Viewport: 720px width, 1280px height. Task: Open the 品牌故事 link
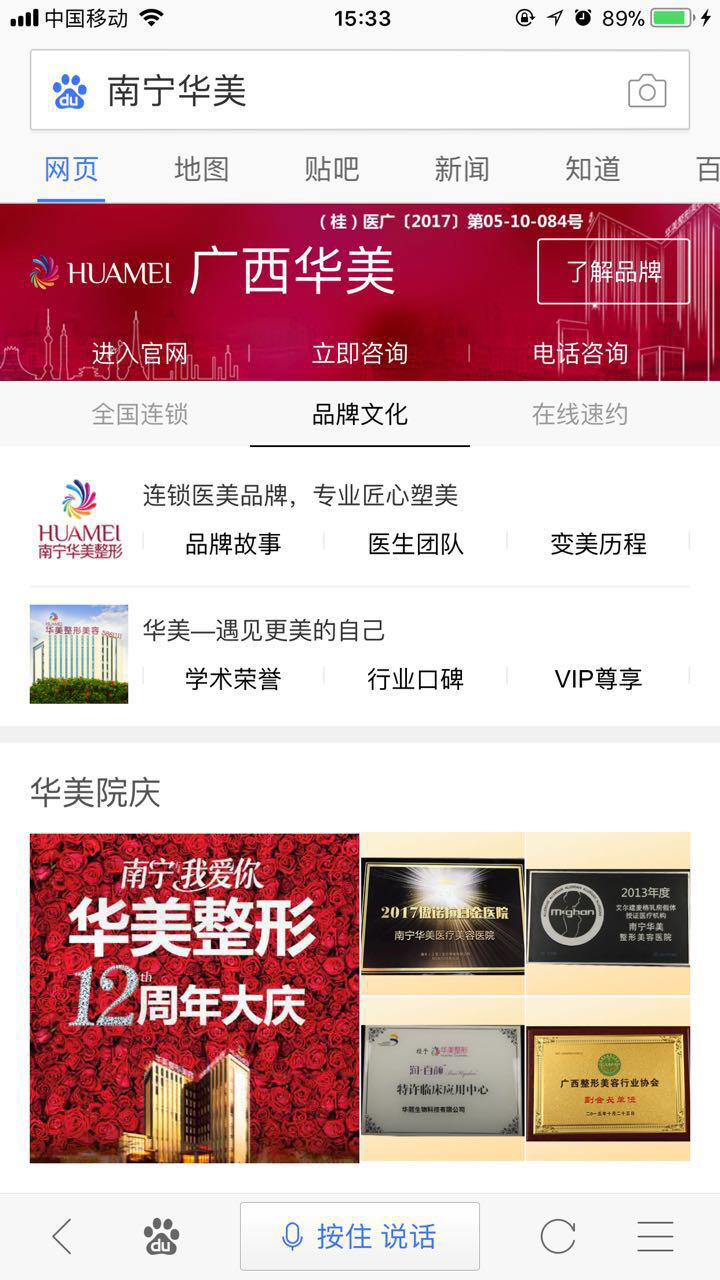tap(233, 544)
